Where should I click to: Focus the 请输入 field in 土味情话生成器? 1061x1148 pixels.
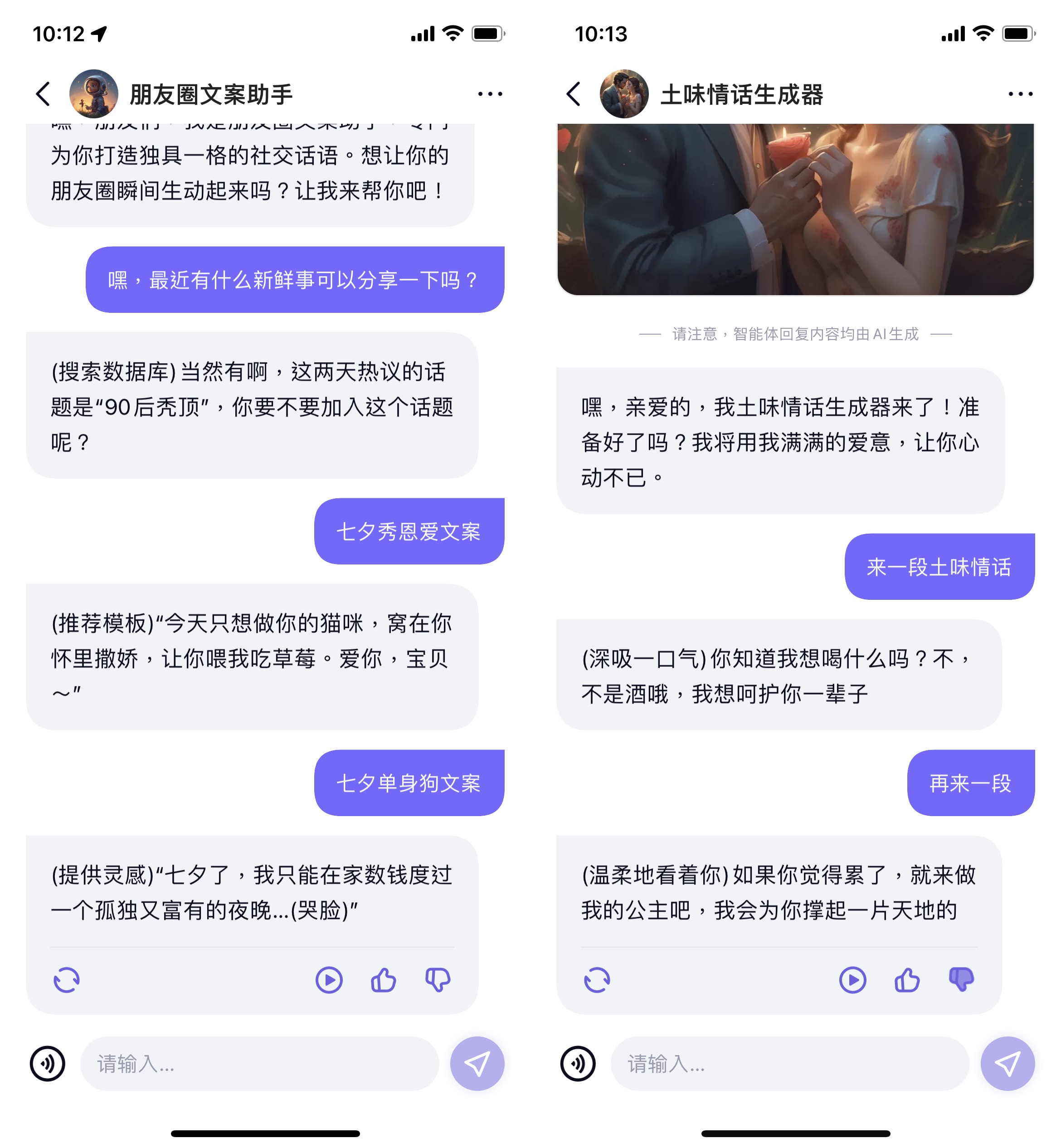pyautogui.click(x=789, y=1063)
